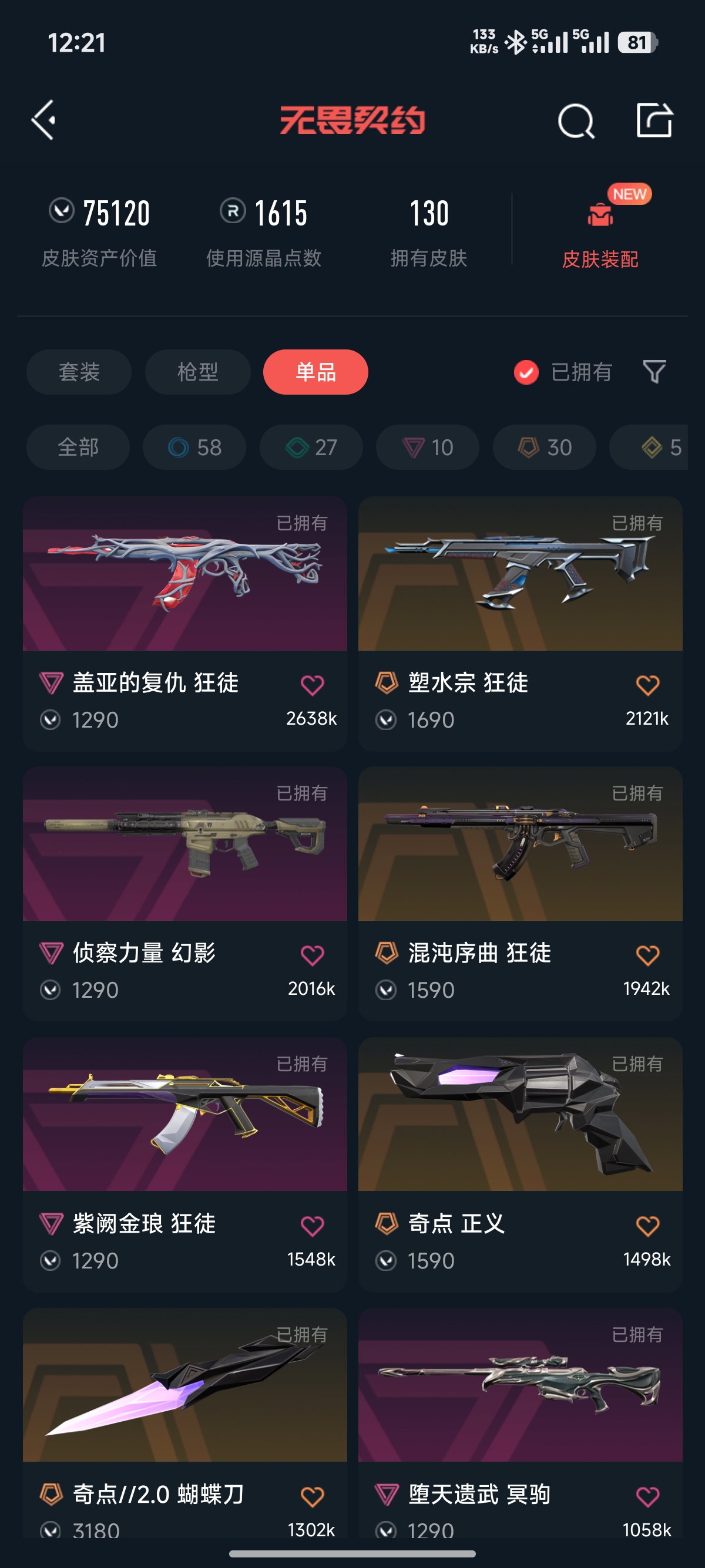This screenshot has width=705, height=1568.
Task: Toggle the 已拥有 owned filter checkbox
Action: (x=526, y=372)
